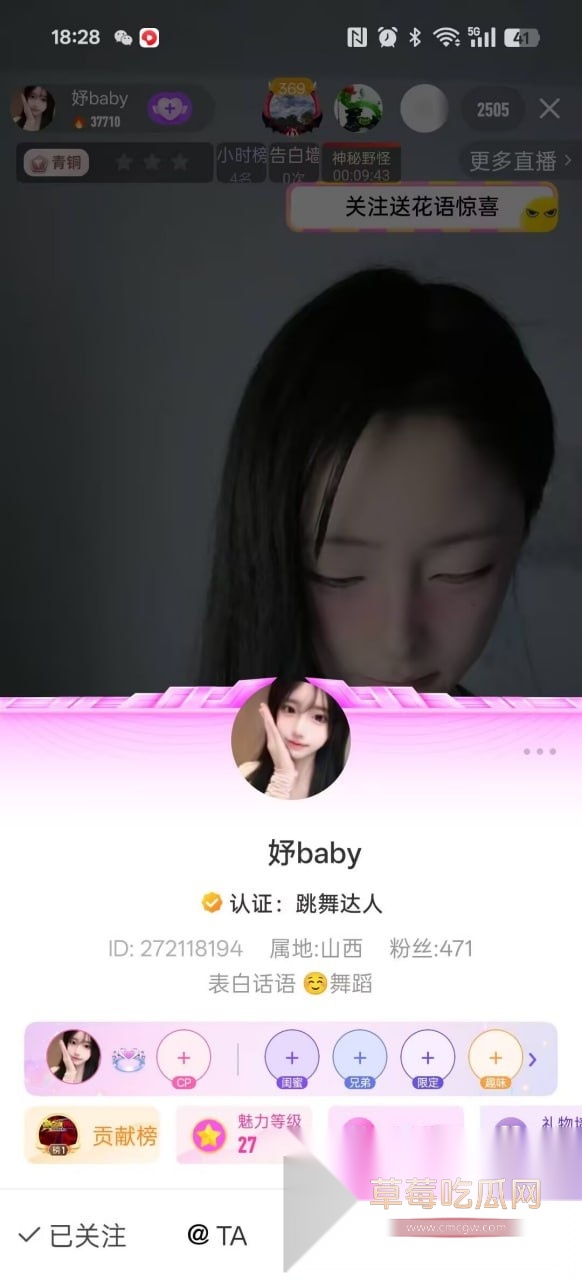Open the 小时榜 hourly ranking
This screenshot has height=1280, width=582.
click(x=241, y=163)
